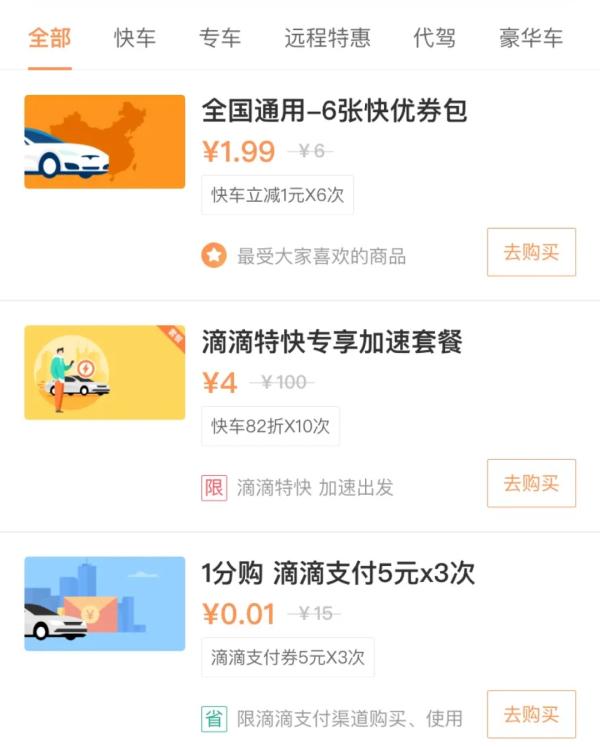Show the 豪华车 tab
Image resolution: width=600 pixels, height=748 pixels.
pos(531,39)
